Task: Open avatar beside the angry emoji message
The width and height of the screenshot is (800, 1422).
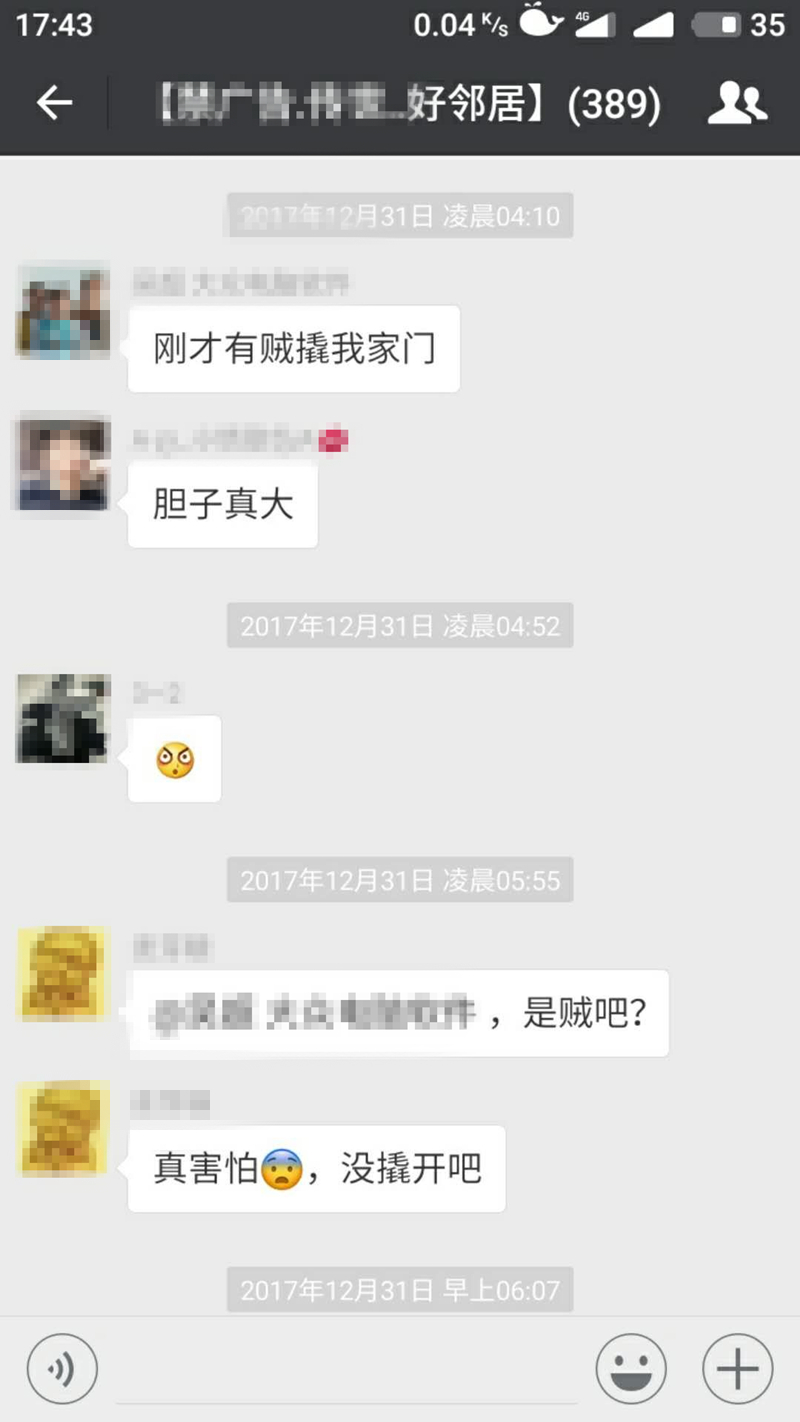Action: [x=63, y=718]
